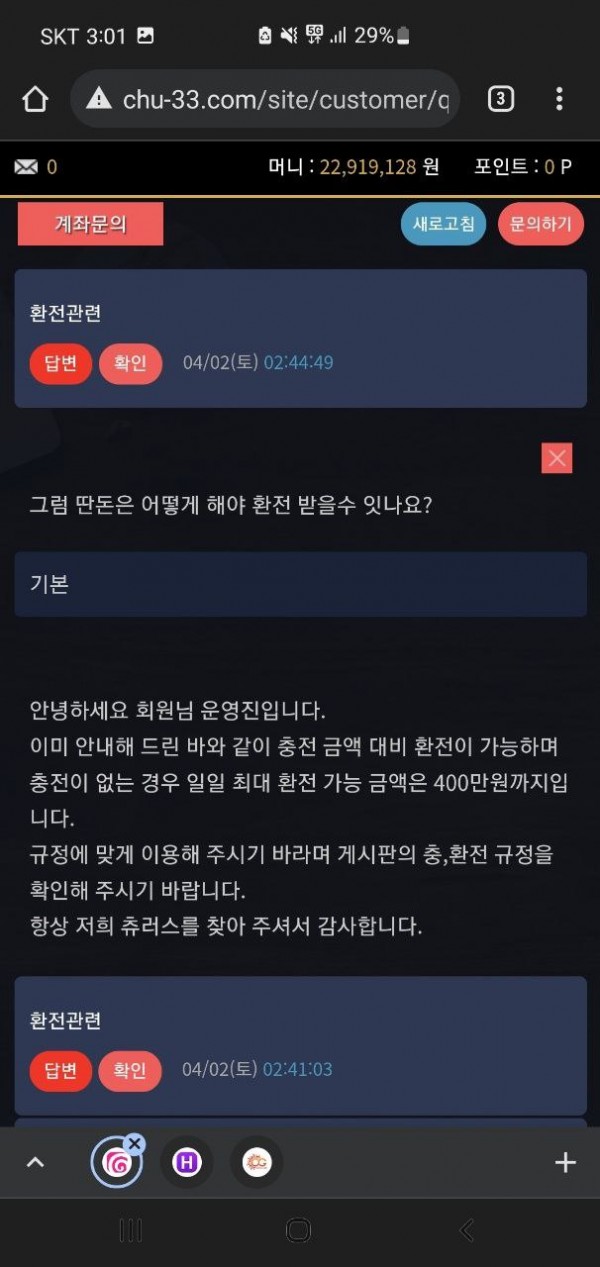The height and width of the screenshot is (1267, 600).
Task: Open the message inbox envelope
Action: pos(26,167)
